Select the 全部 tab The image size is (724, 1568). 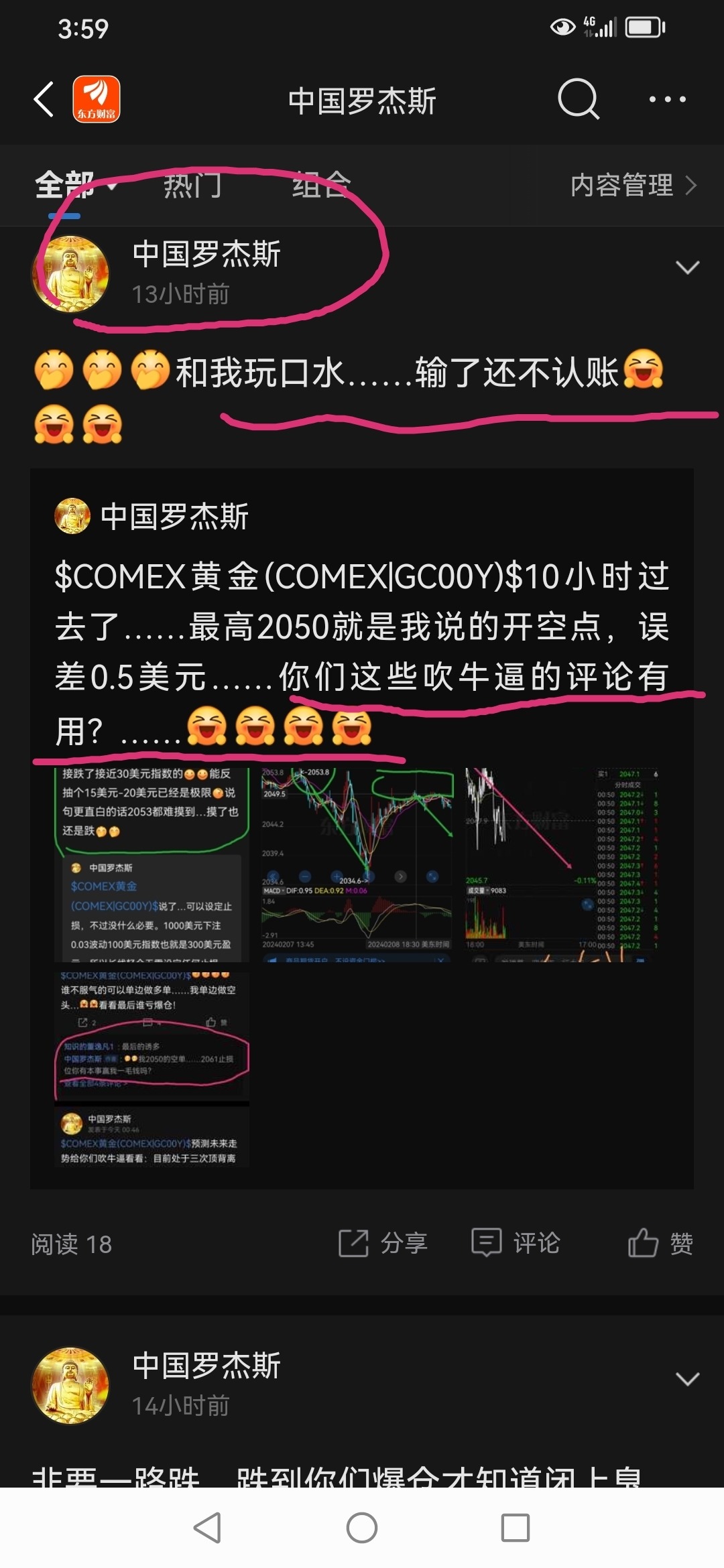(65, 185)
